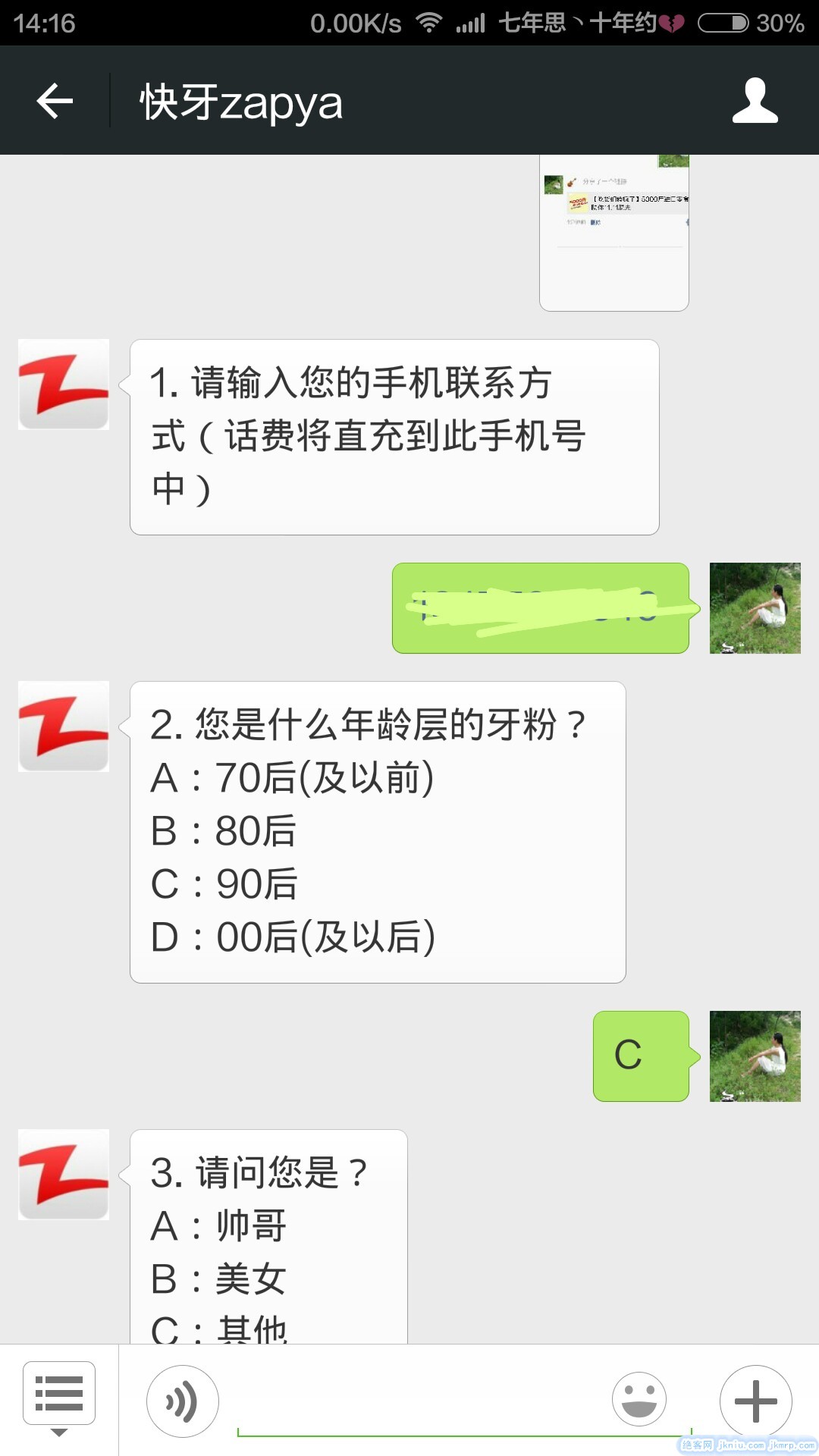Open Zapya avatar beside the phone number question
The image size is (819, 1456).
click(x=64, y=384)
